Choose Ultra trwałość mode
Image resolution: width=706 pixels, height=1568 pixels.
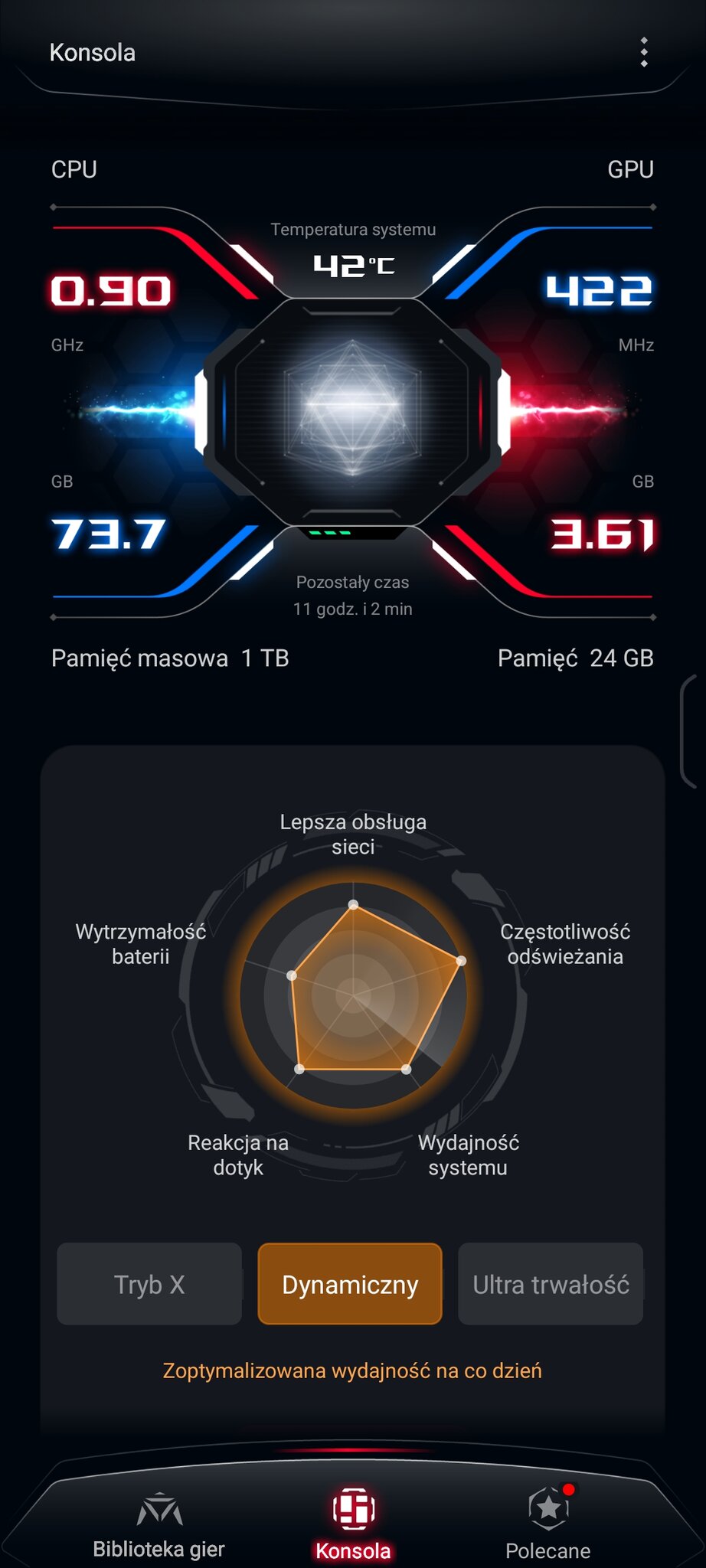[550, 1284]
